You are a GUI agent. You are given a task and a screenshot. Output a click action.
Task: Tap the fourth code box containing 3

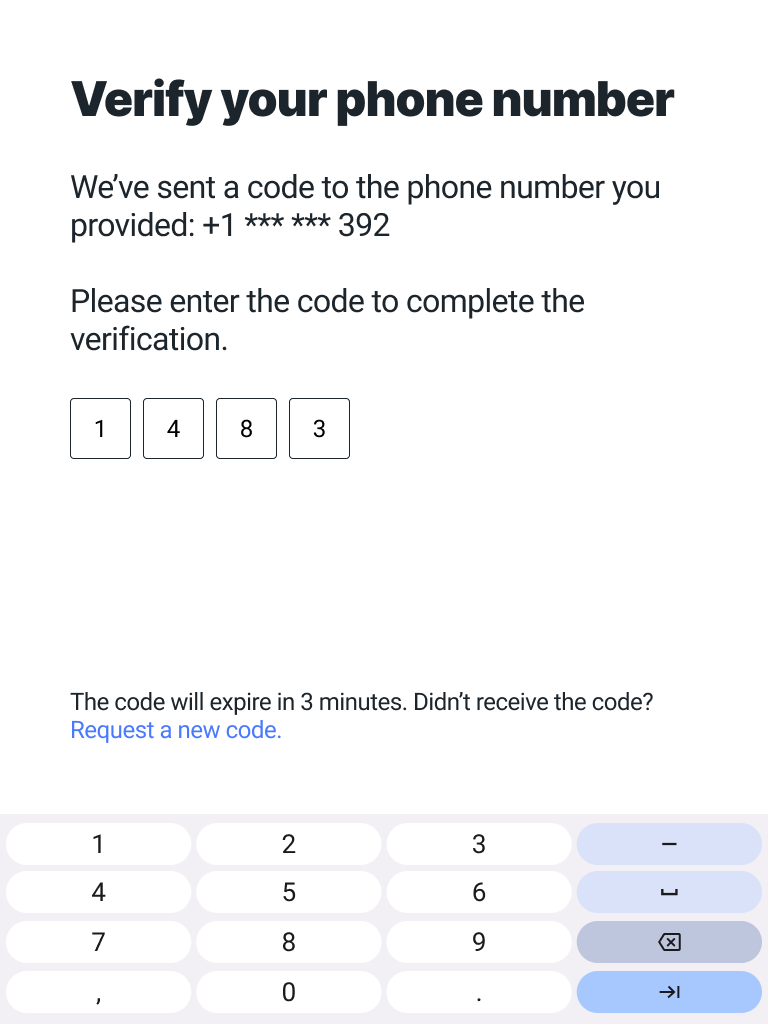(319, 428)
